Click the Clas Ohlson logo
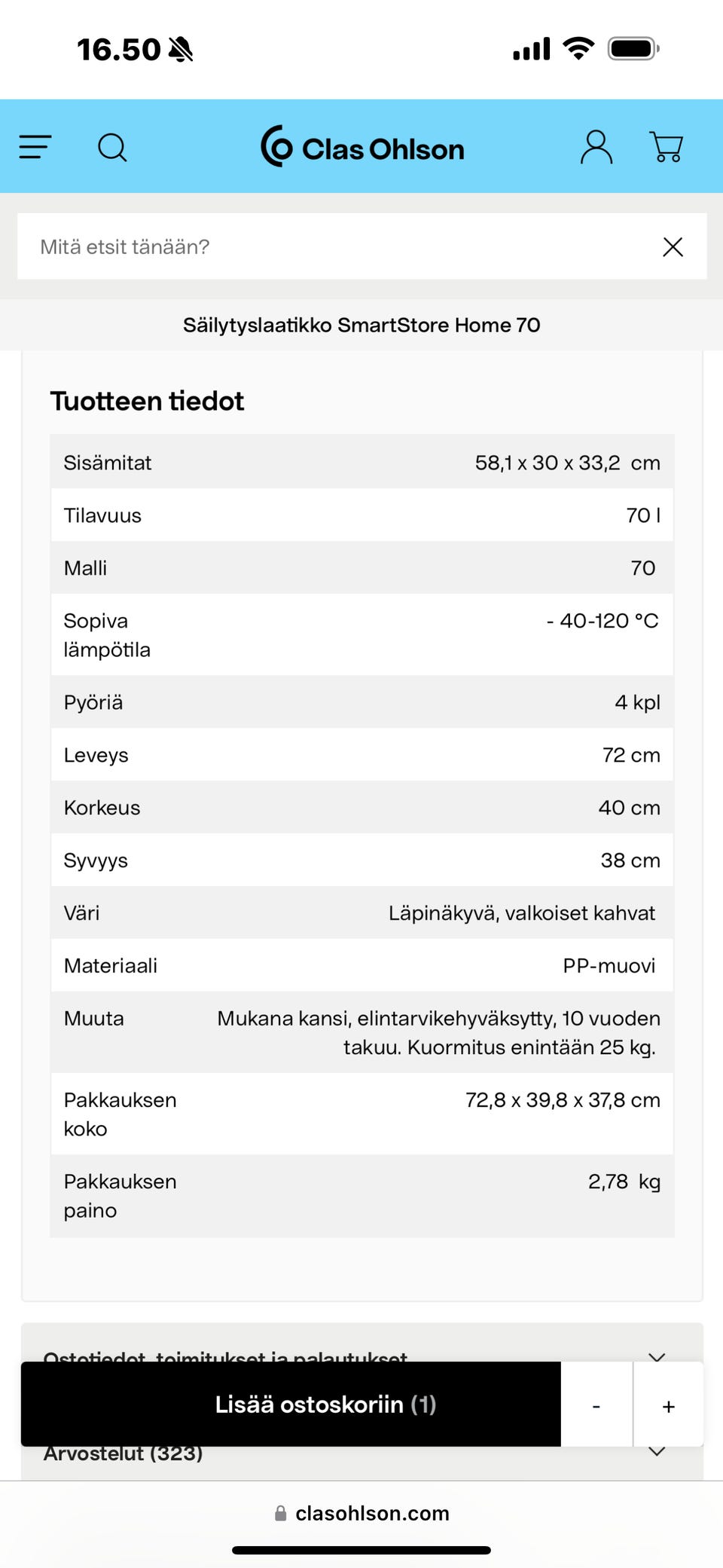Image resolution: width=723 pixels, height=1568 pixels. click(364, 148)
